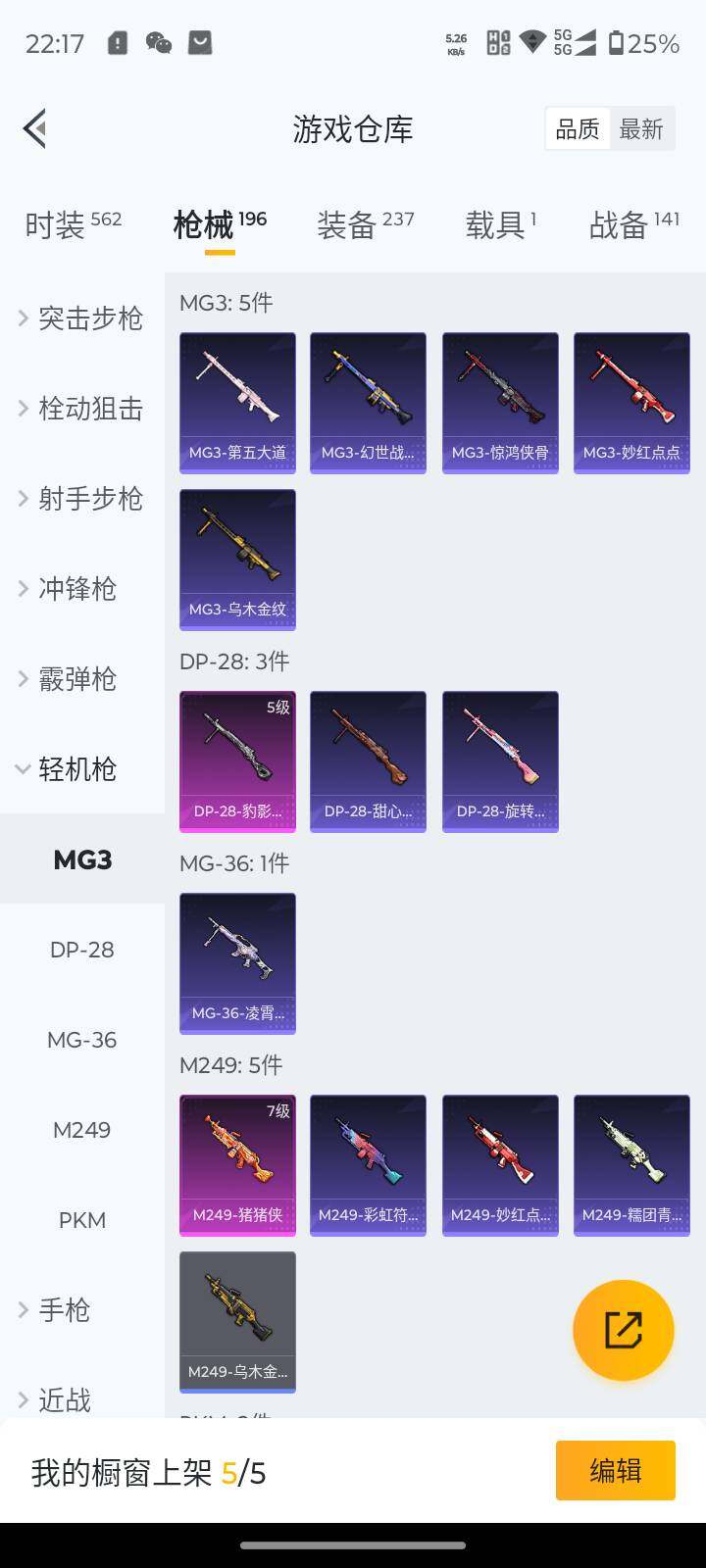Switch to the 时装 tab

[x=73, y=224]
